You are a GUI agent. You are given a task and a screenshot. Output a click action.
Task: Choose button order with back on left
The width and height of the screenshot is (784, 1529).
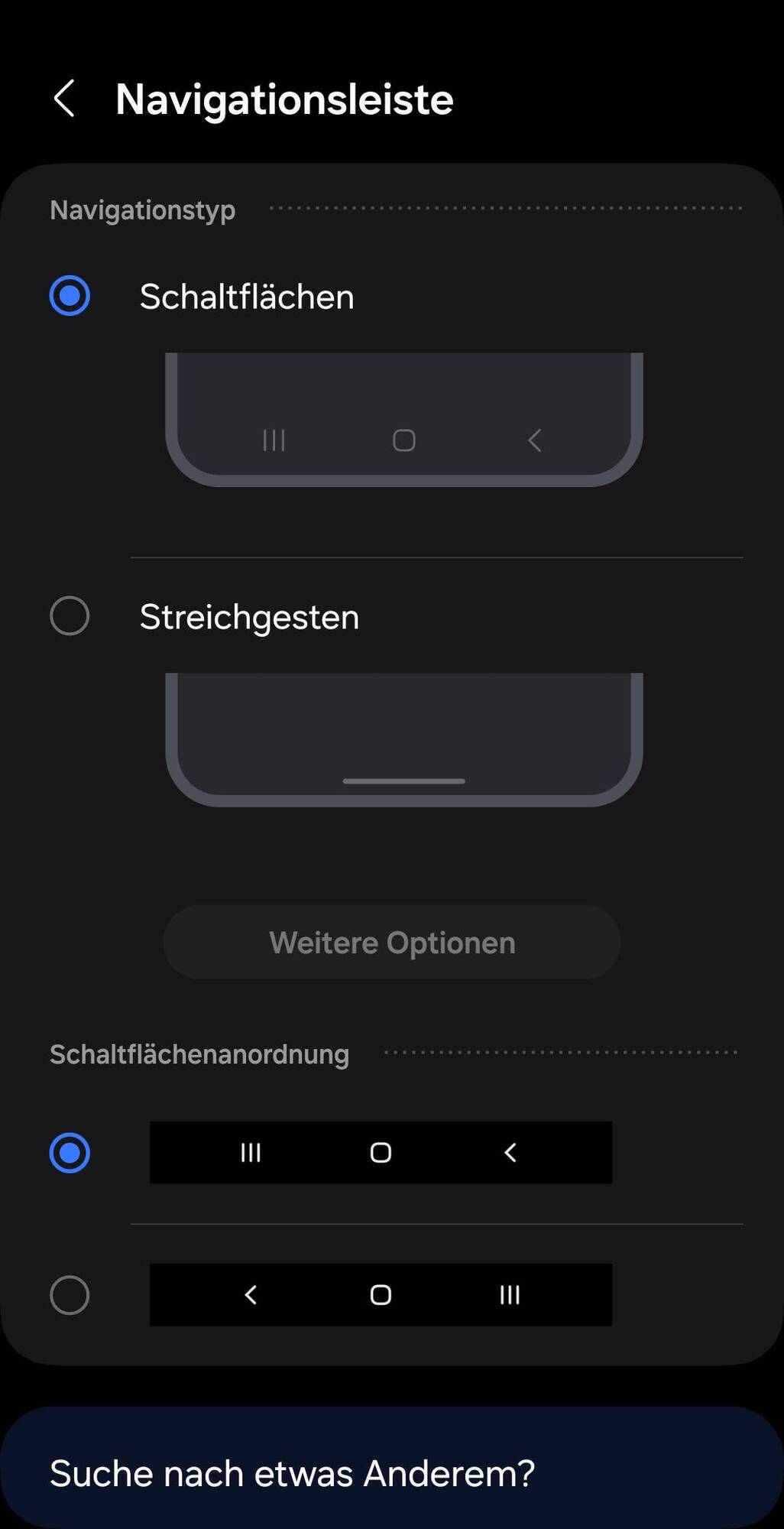pos(70,1295)
